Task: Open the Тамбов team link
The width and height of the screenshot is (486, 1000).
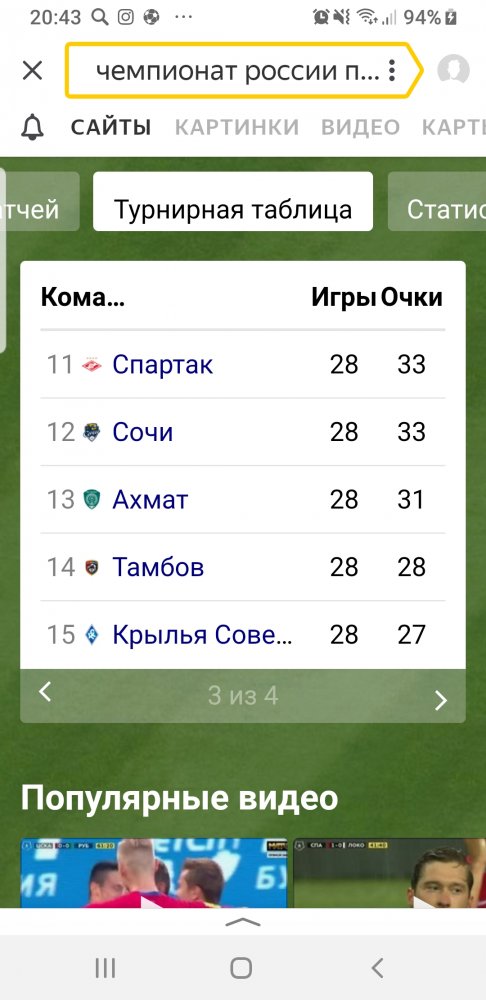Action: (x=158, y=567)
